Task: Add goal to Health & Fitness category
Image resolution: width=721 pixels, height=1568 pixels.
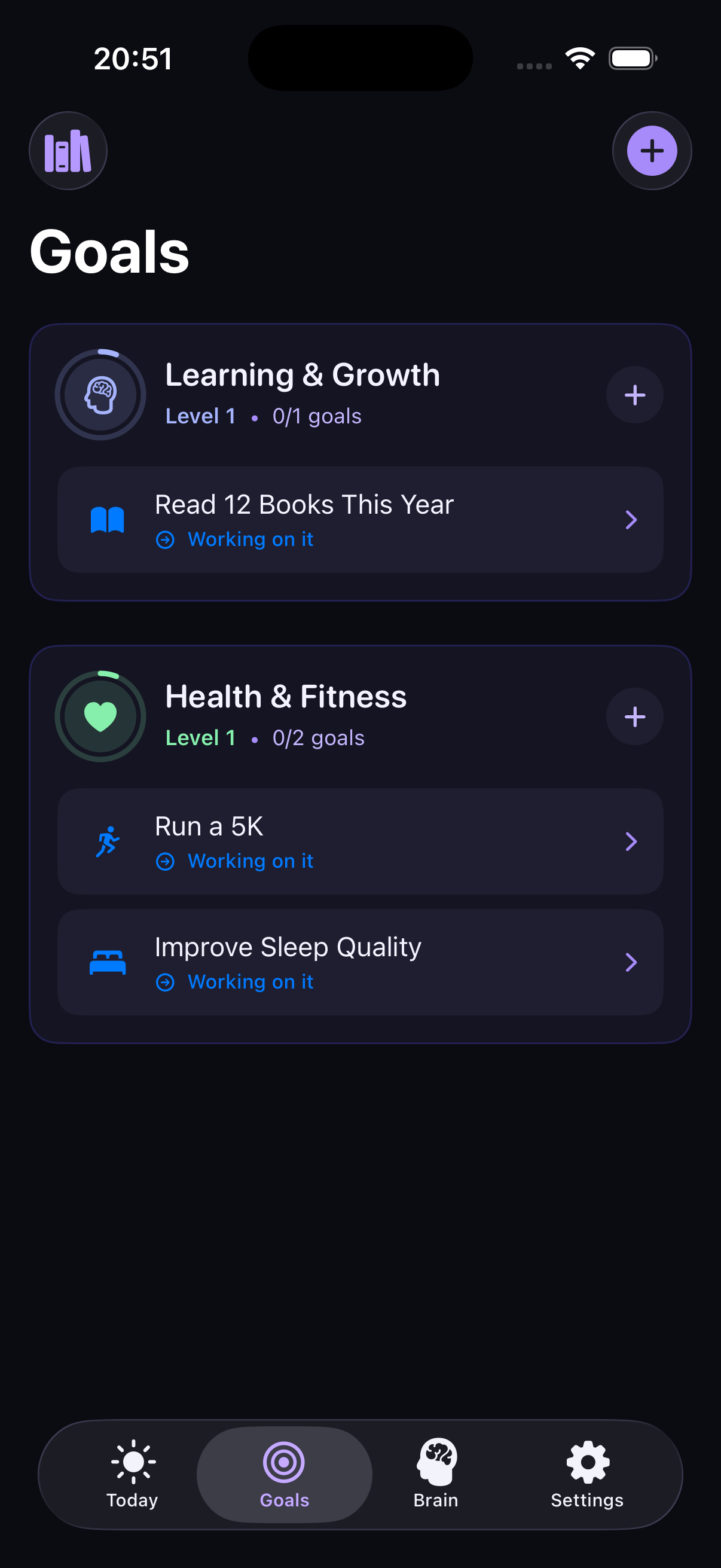Action: (634, 716)
